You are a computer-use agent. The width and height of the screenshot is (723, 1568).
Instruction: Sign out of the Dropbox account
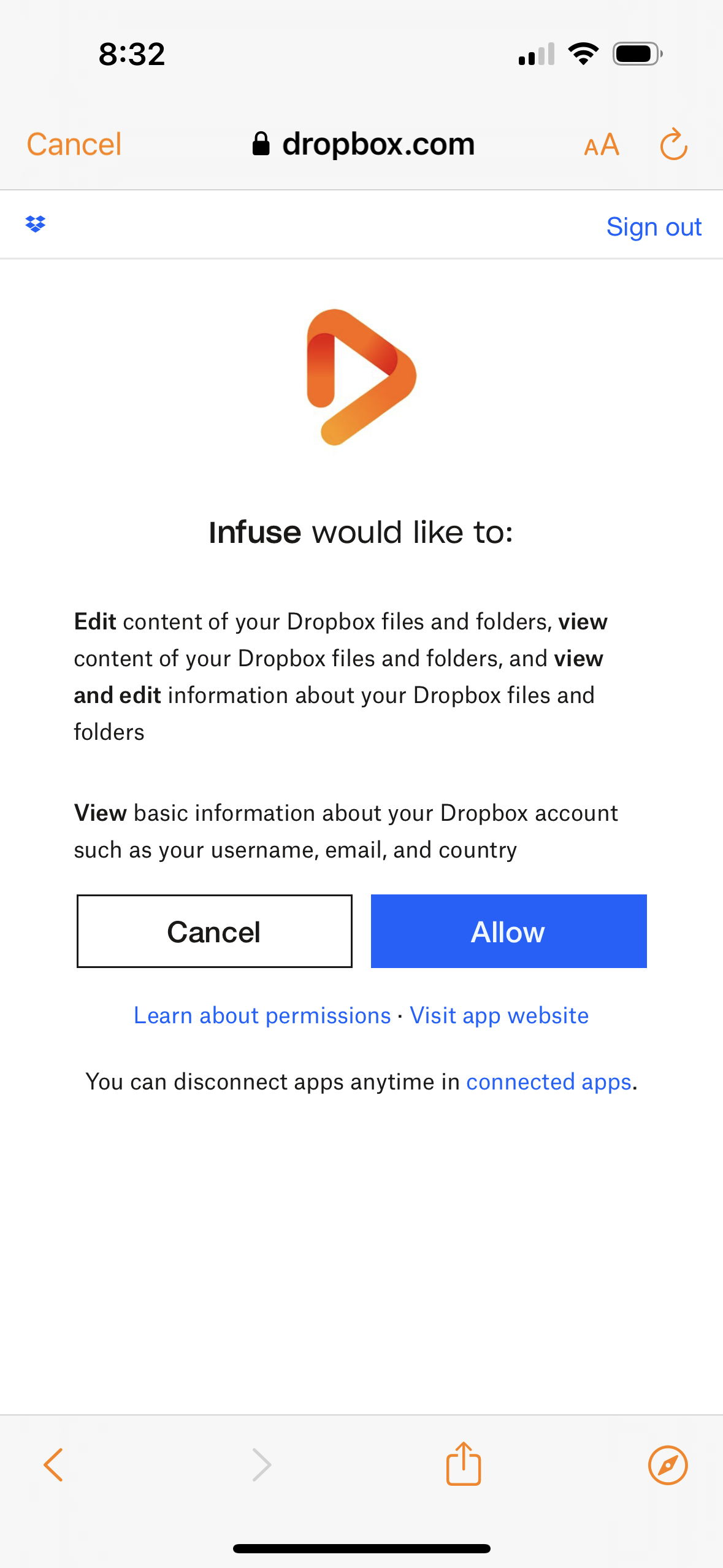[653, 227]
